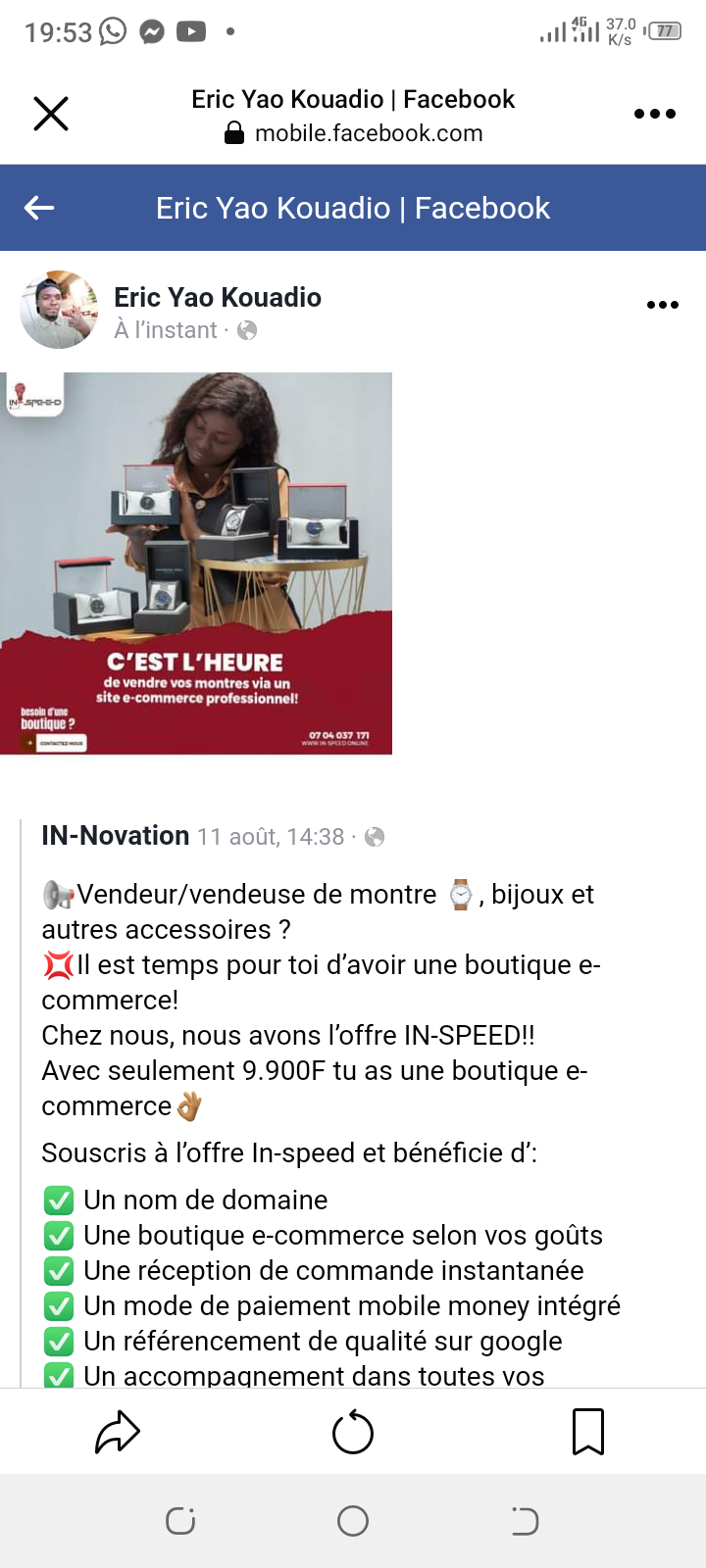Open the browser overflow menu
Viewport: 706px width, 1568px height.
coord(654,114)
